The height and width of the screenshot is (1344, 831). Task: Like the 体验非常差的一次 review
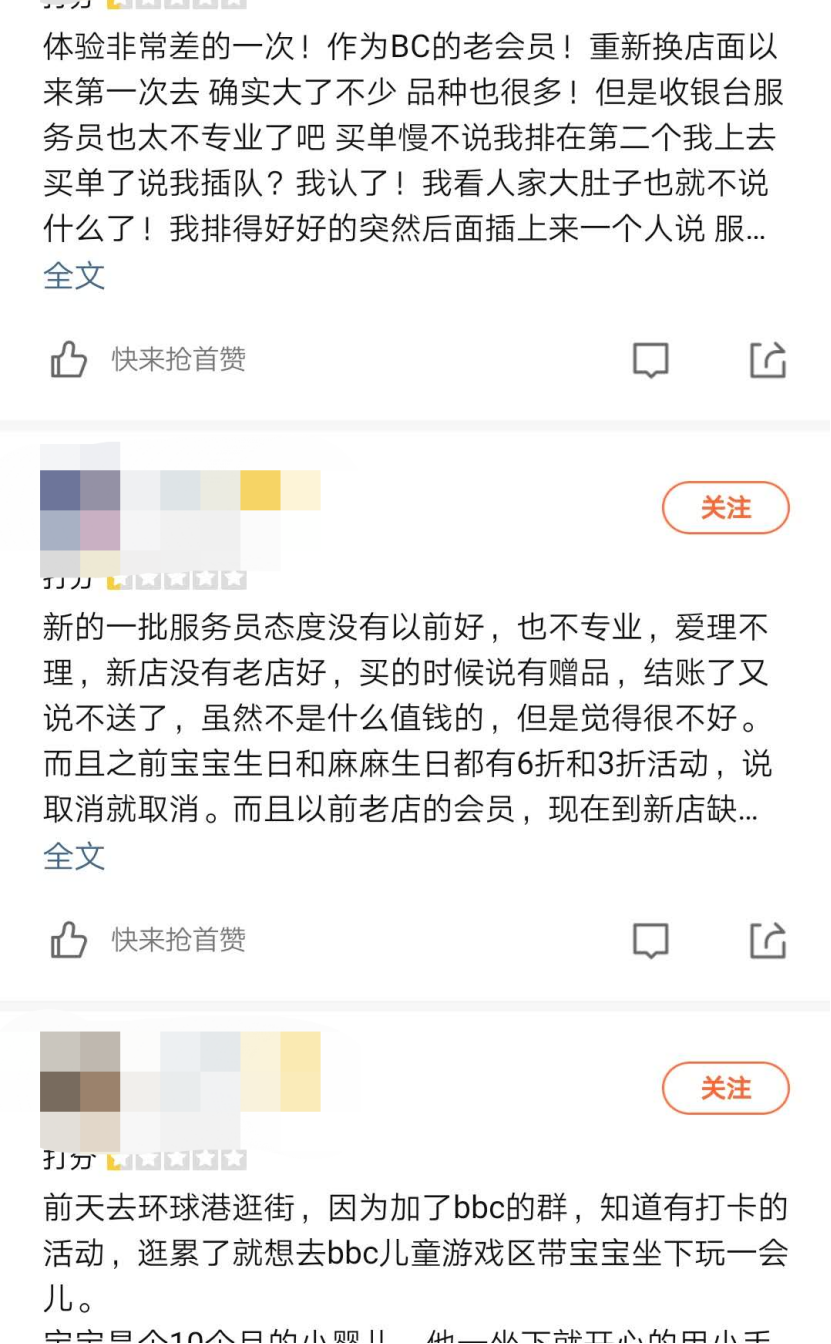click(69, 360)
